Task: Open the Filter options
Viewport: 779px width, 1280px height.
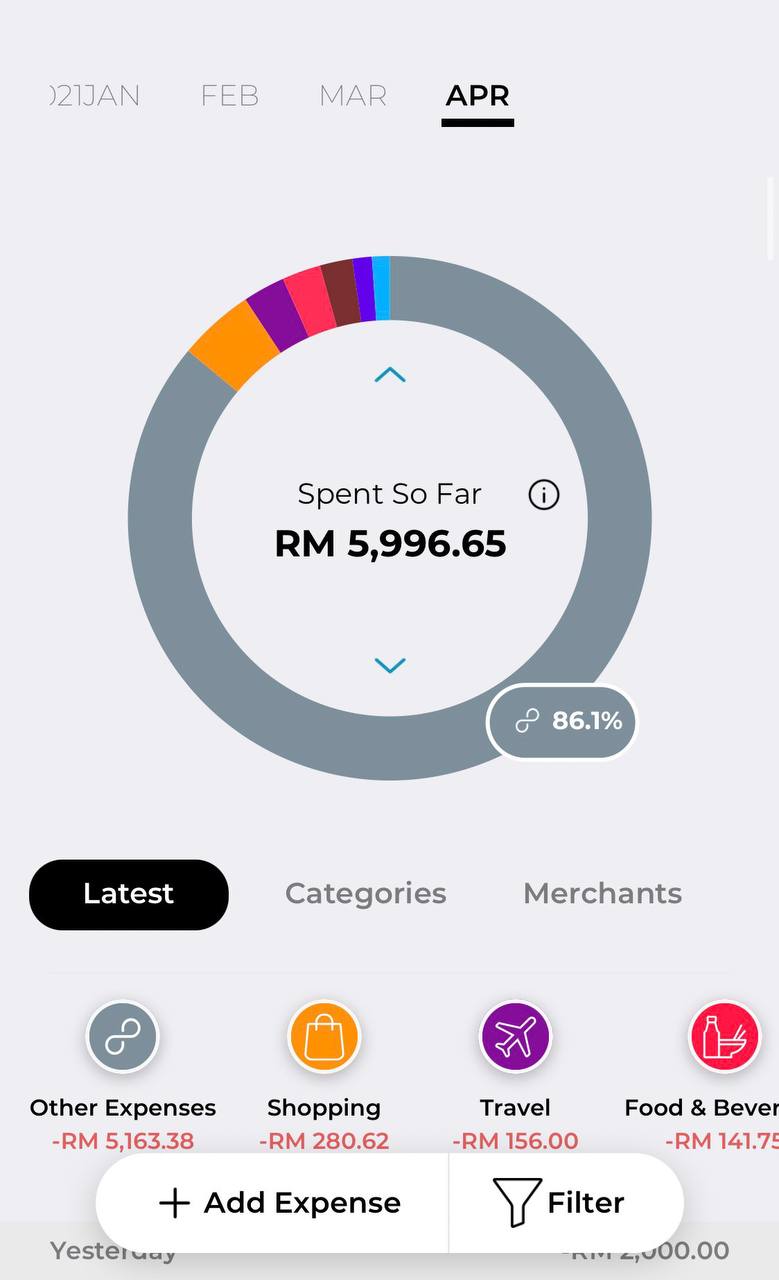Action: (560, 1203)
